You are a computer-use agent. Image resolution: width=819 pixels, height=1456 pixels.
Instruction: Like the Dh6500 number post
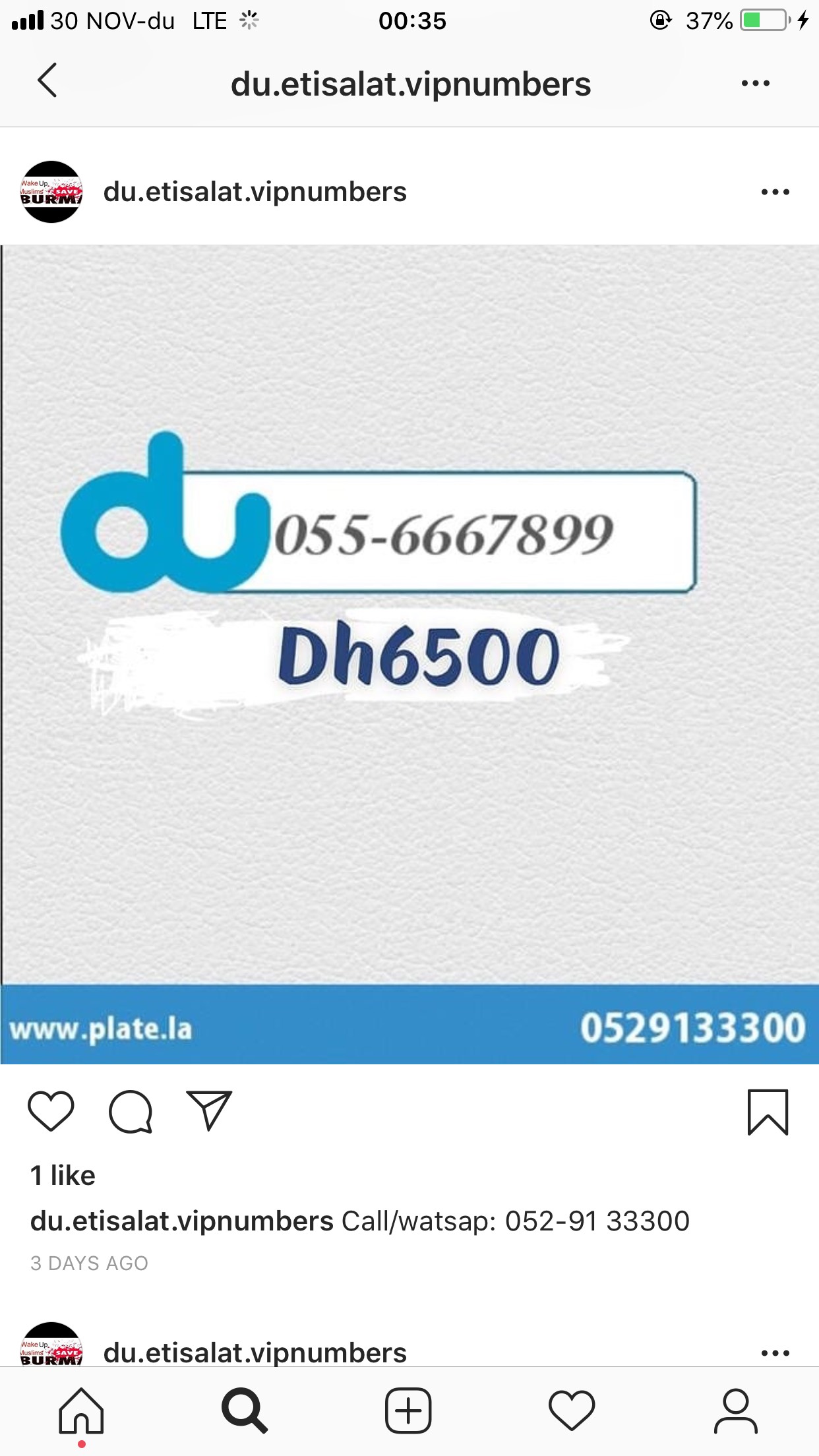pos(51,1111)
